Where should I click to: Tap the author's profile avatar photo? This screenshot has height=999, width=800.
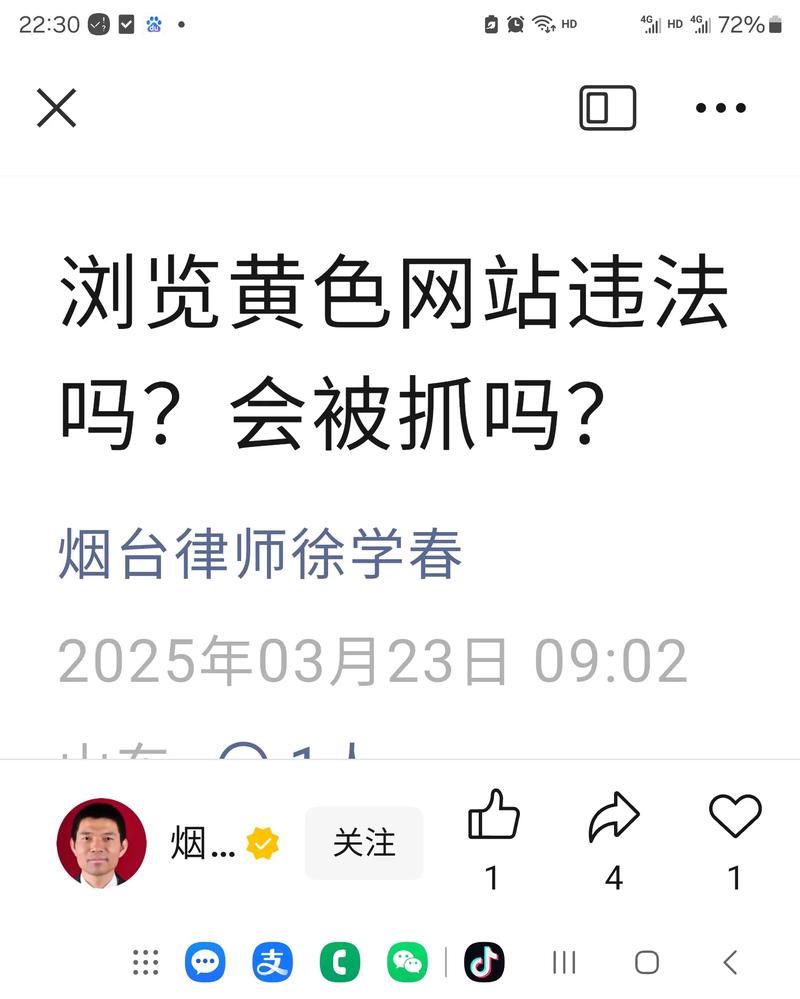101,843
